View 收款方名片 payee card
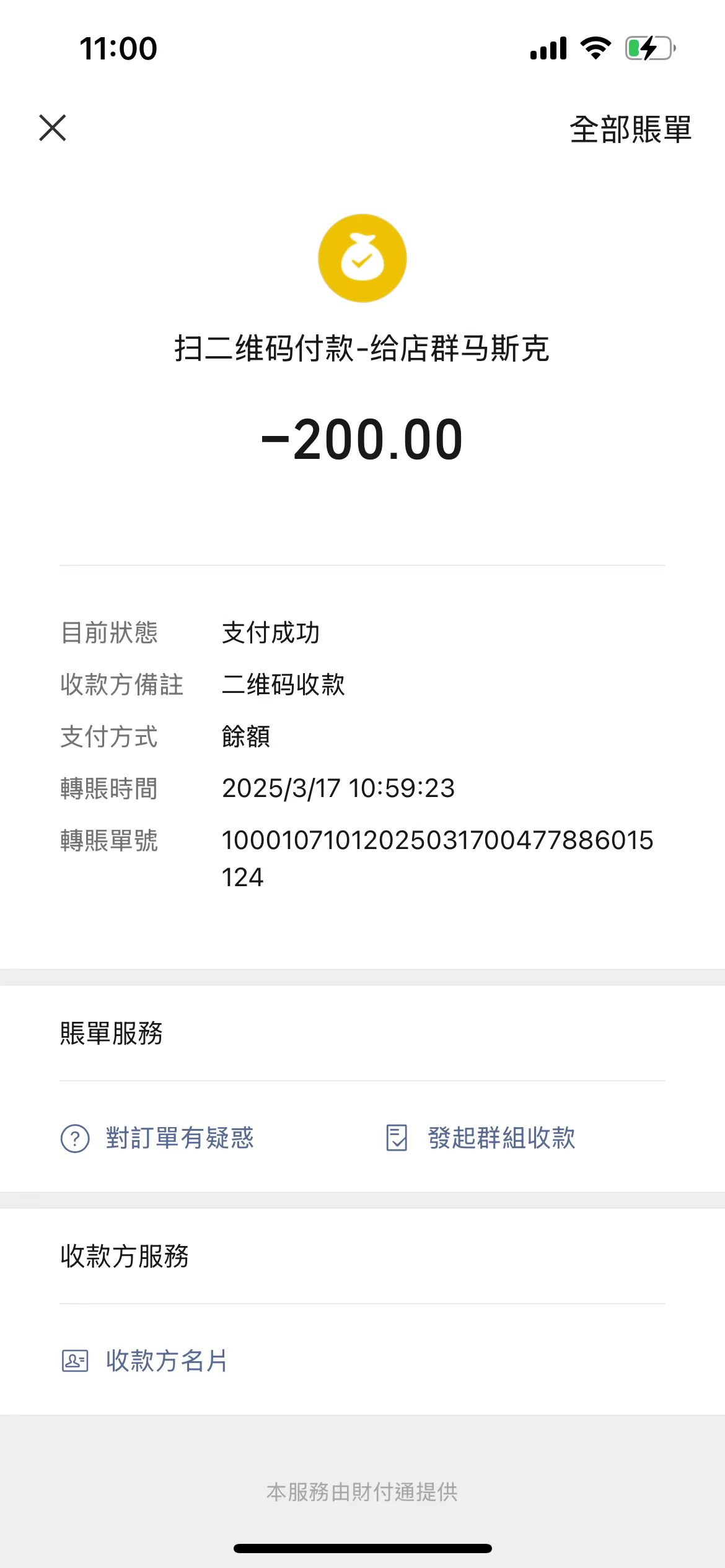This screenshot has width=725, height=1568. (145, 1361)
